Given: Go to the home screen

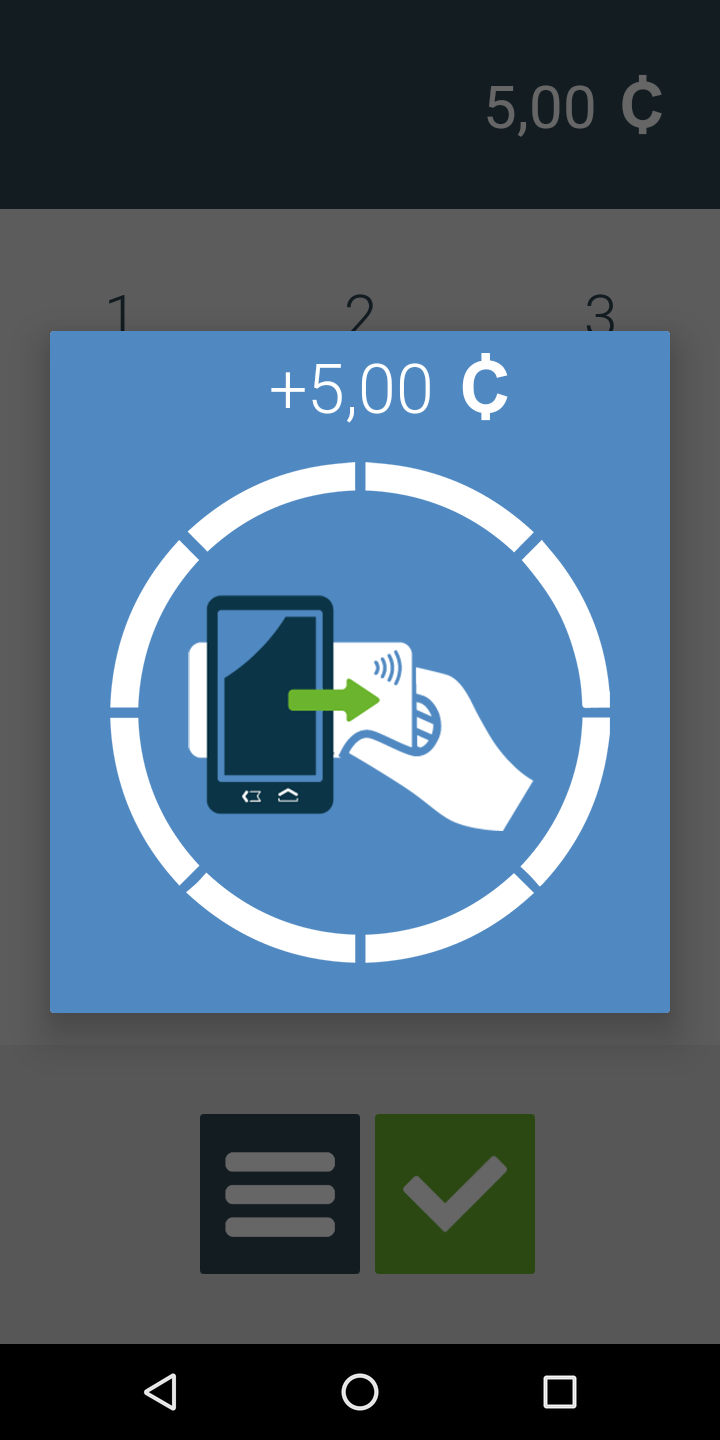Looking at the screenshot, I should point(360,1391).
